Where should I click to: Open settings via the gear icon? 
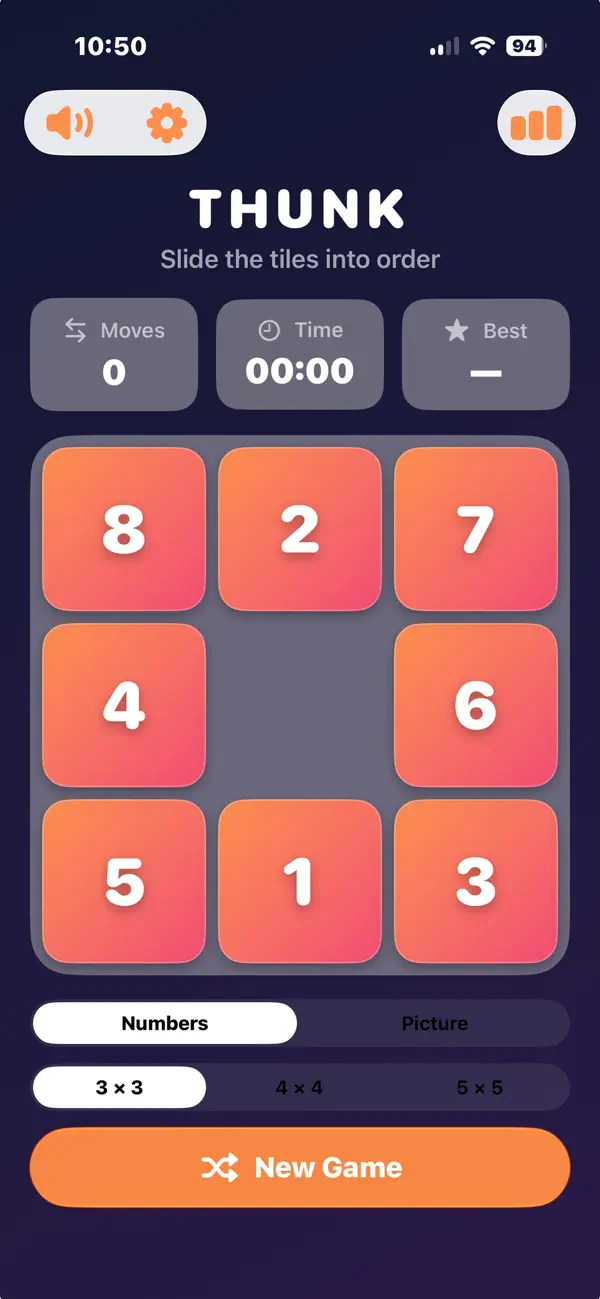tap(167, 123)
